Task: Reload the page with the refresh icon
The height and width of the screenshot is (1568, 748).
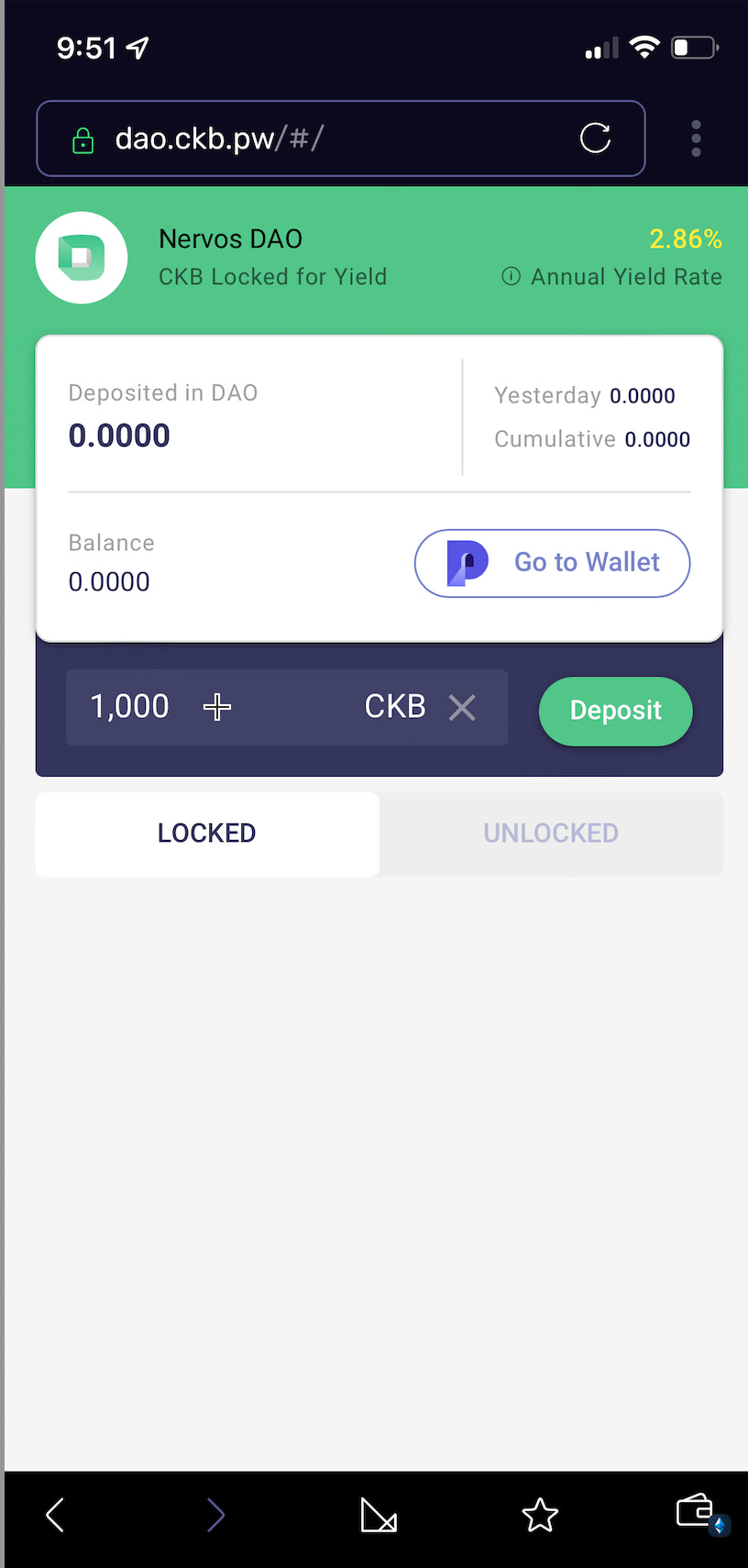Action: [595, 138]
